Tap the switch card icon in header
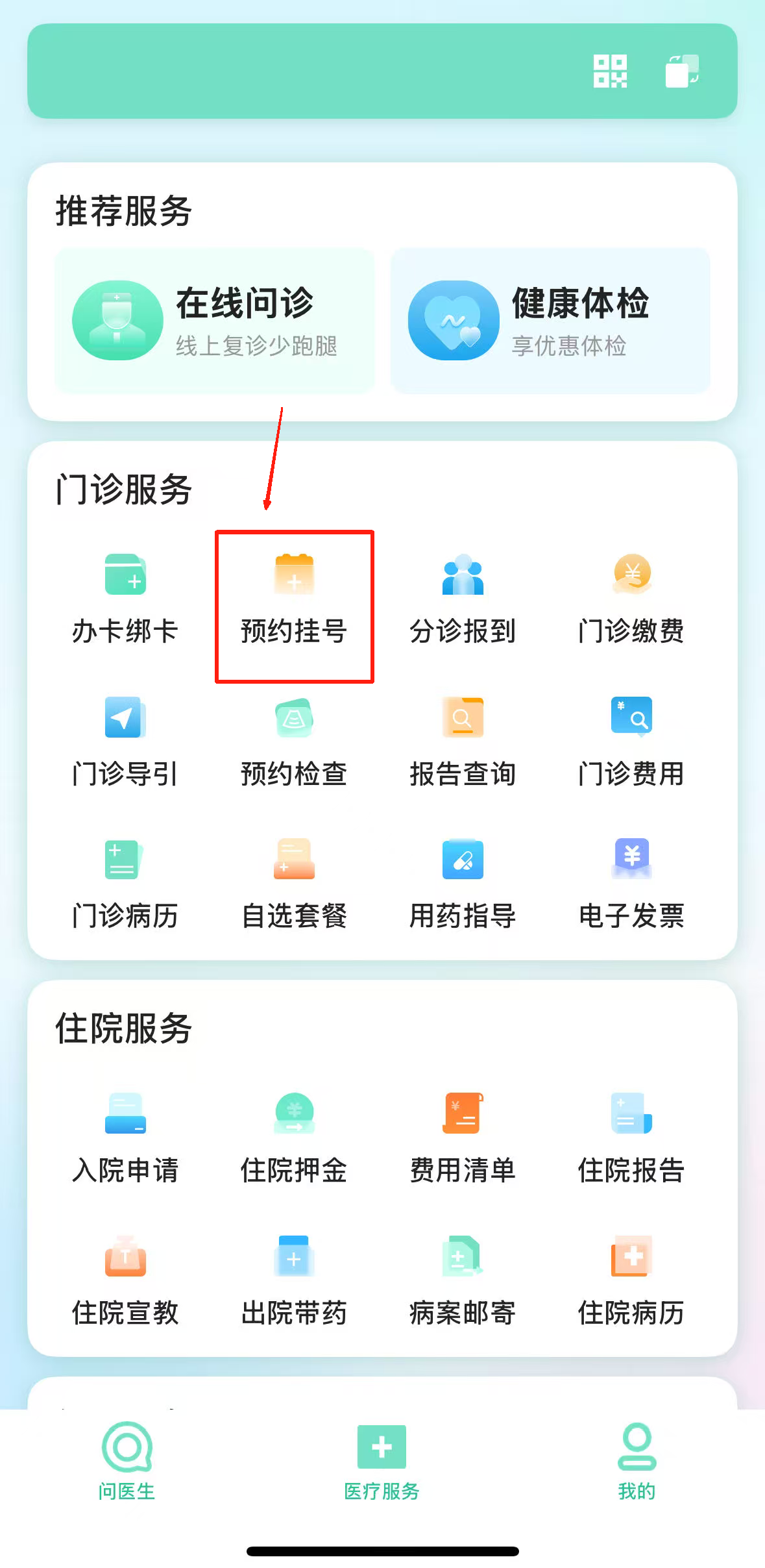Viewport: 765px width, 1568px height. (x=682, y=71)
